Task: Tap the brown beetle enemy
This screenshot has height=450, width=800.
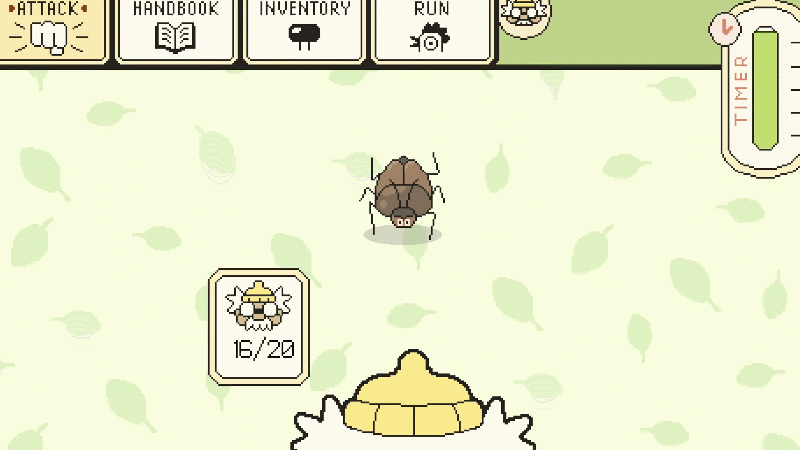Action: tap(402, 194)
